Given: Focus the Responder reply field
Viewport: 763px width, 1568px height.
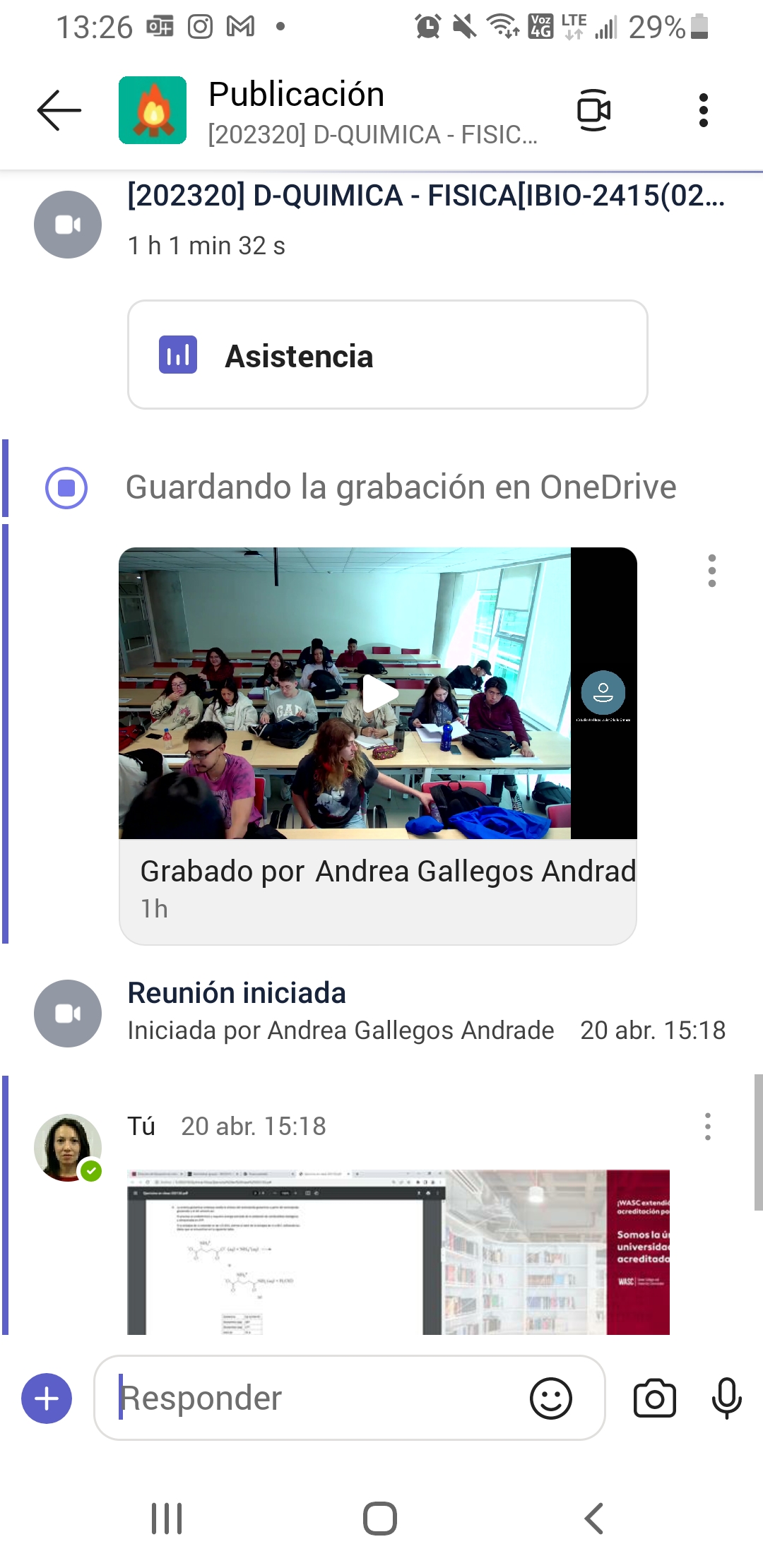Looking at the screenshot, I should tap(318, 1398).
